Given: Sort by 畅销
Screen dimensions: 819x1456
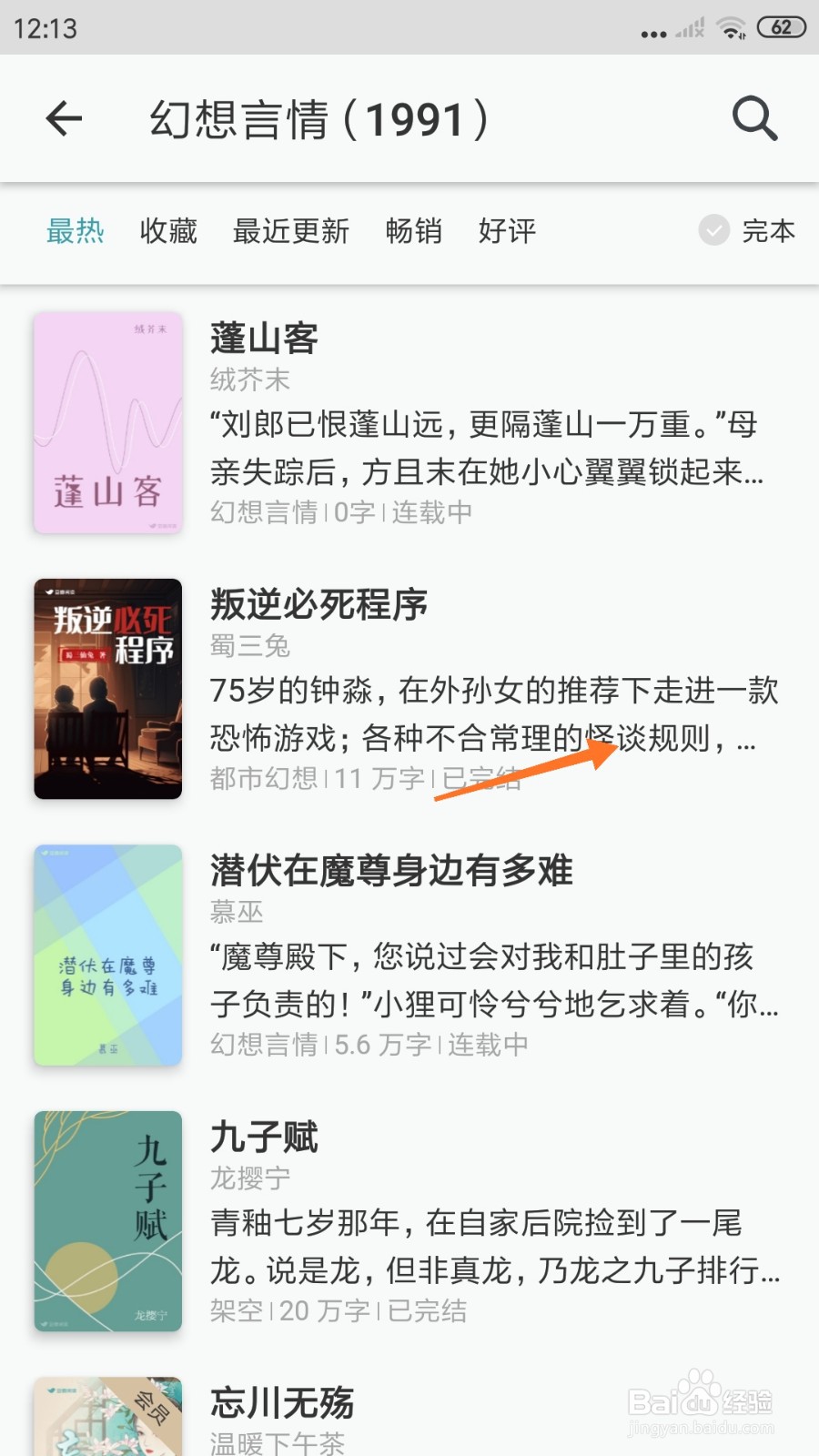Looking at the screenshot, I should [x=413, y=231].
